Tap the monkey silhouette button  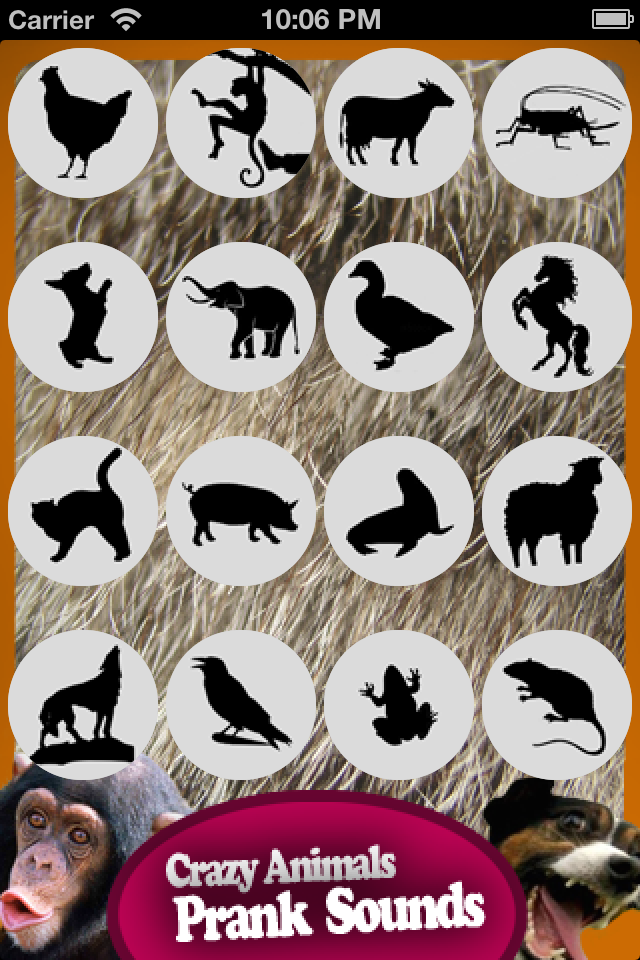click(x=240, y=122)
